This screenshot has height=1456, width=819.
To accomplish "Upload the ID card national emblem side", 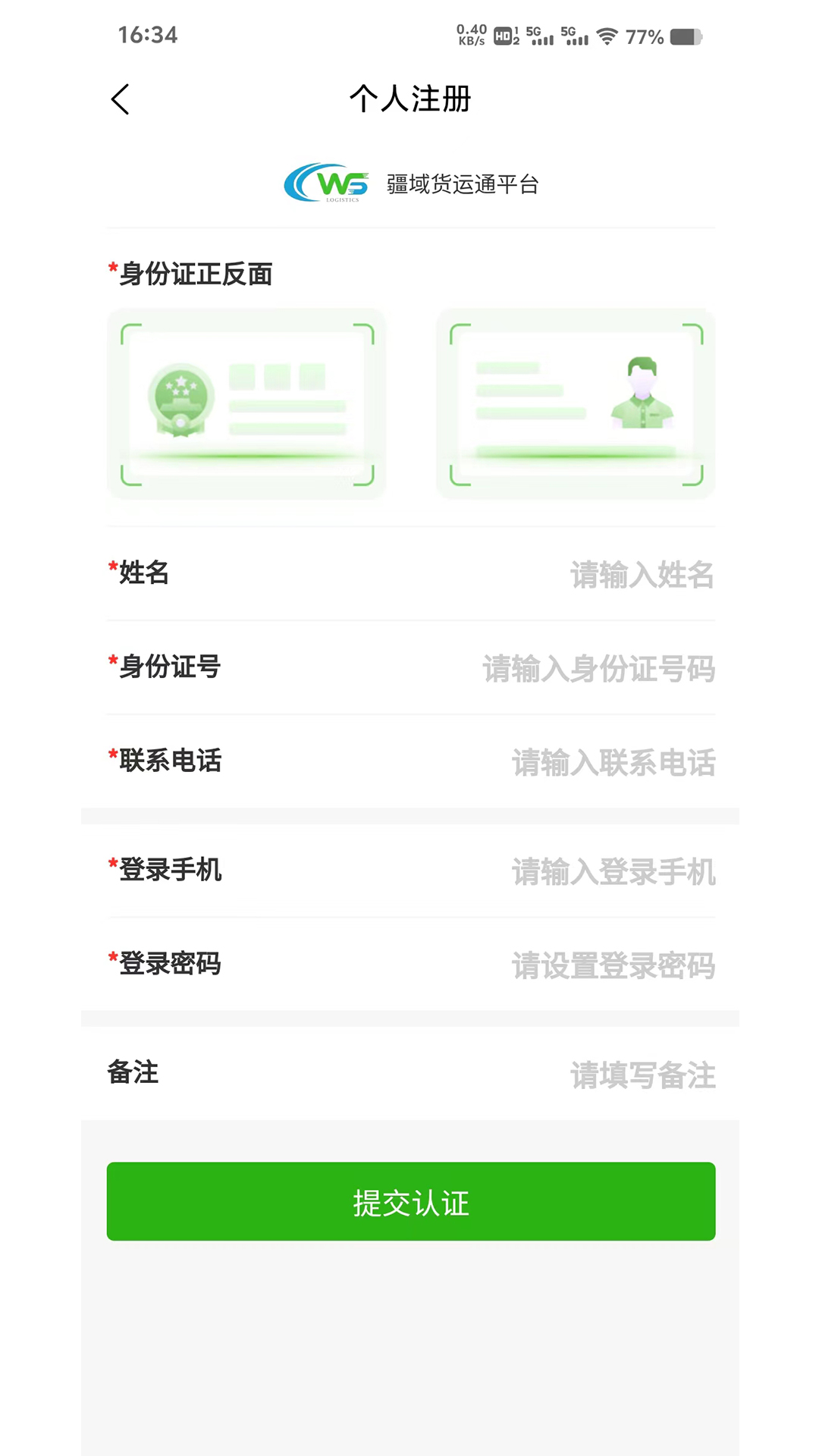I will point(246,404).
